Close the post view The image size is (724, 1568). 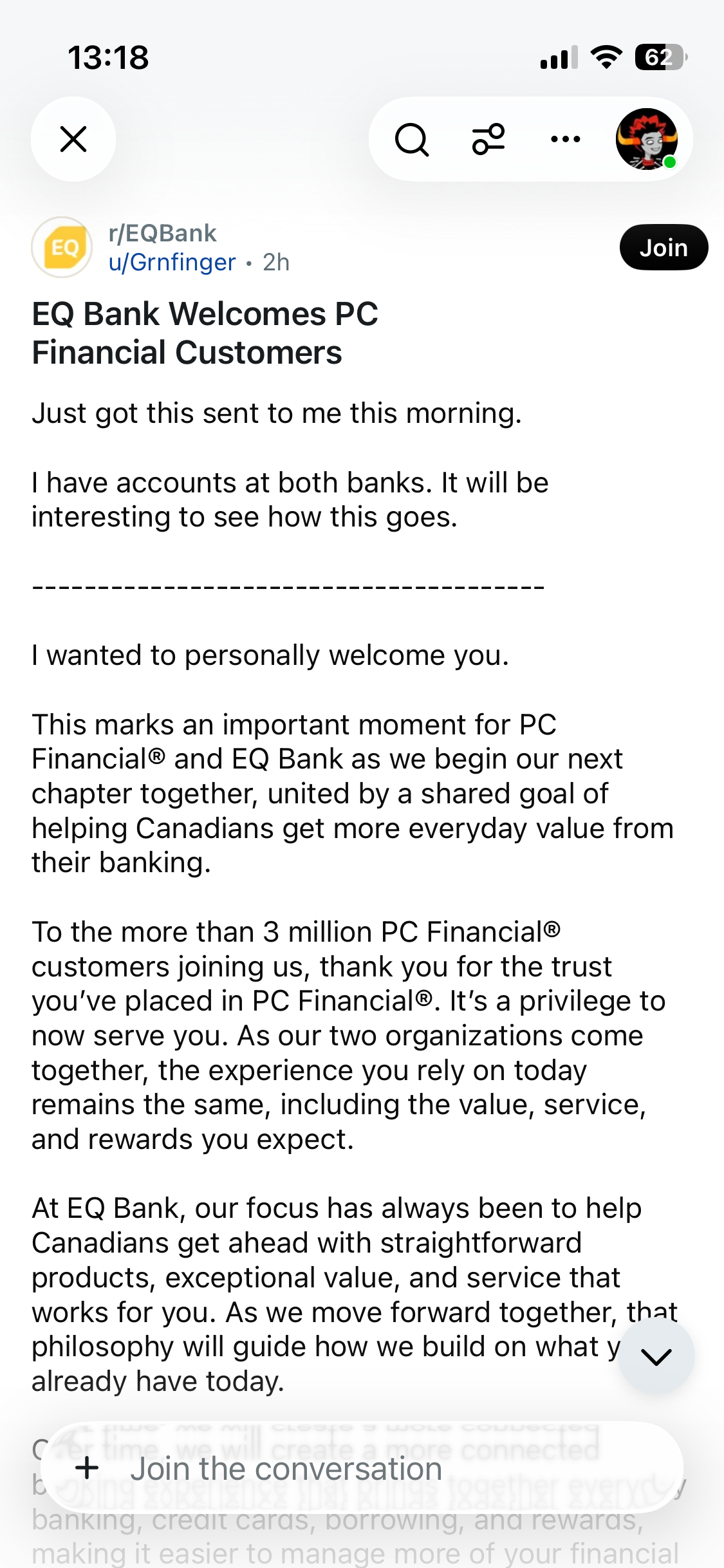(x=73, y=139)
